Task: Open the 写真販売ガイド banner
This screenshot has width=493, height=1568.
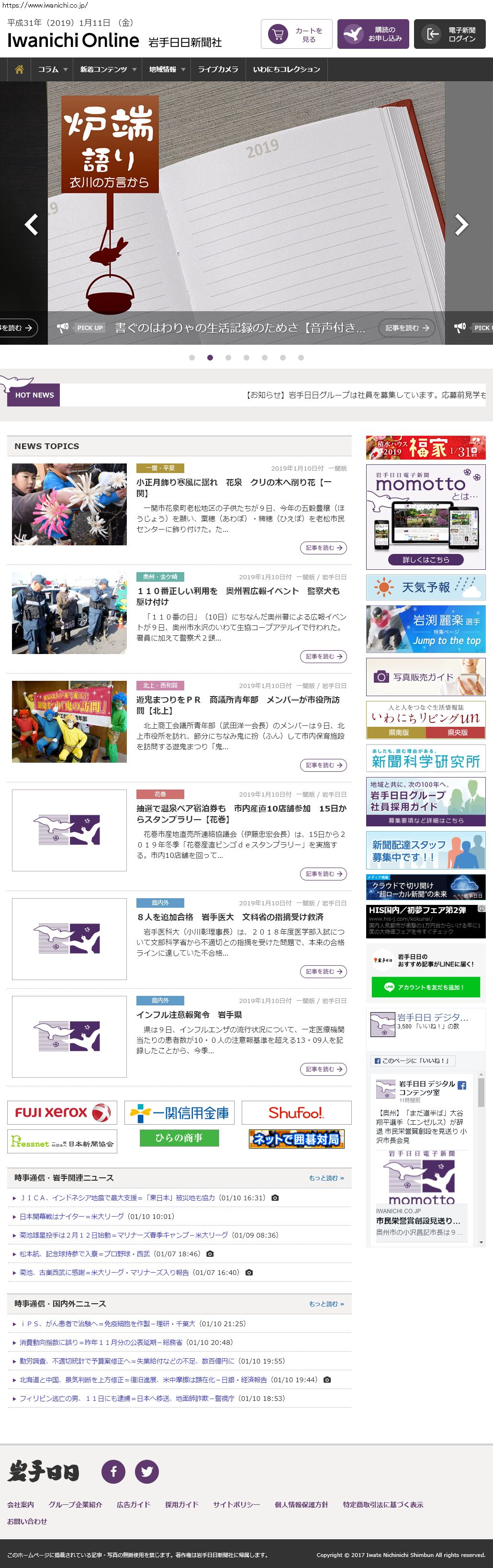Action: [x=426, y=677]
